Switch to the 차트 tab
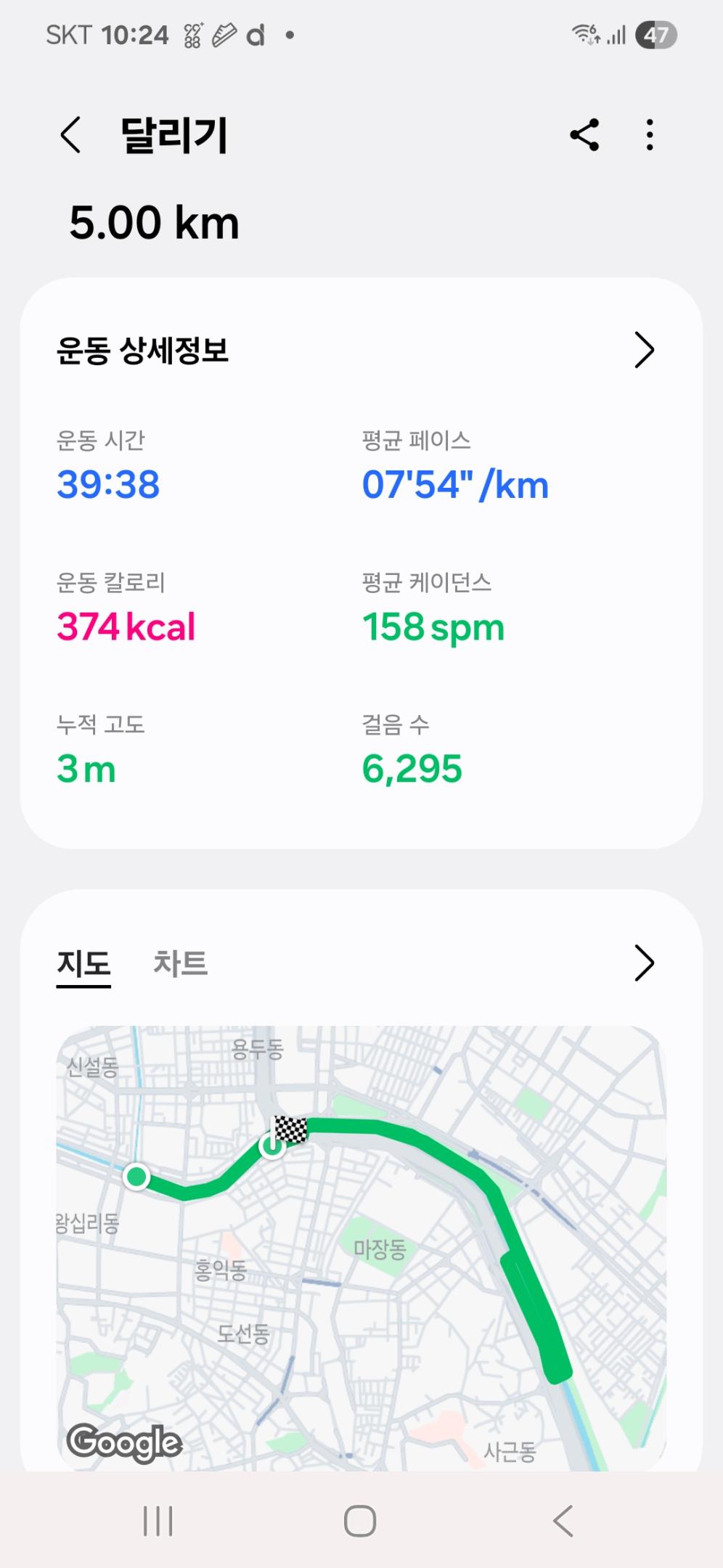This screenshot has height=1568, width=723. 180,964
